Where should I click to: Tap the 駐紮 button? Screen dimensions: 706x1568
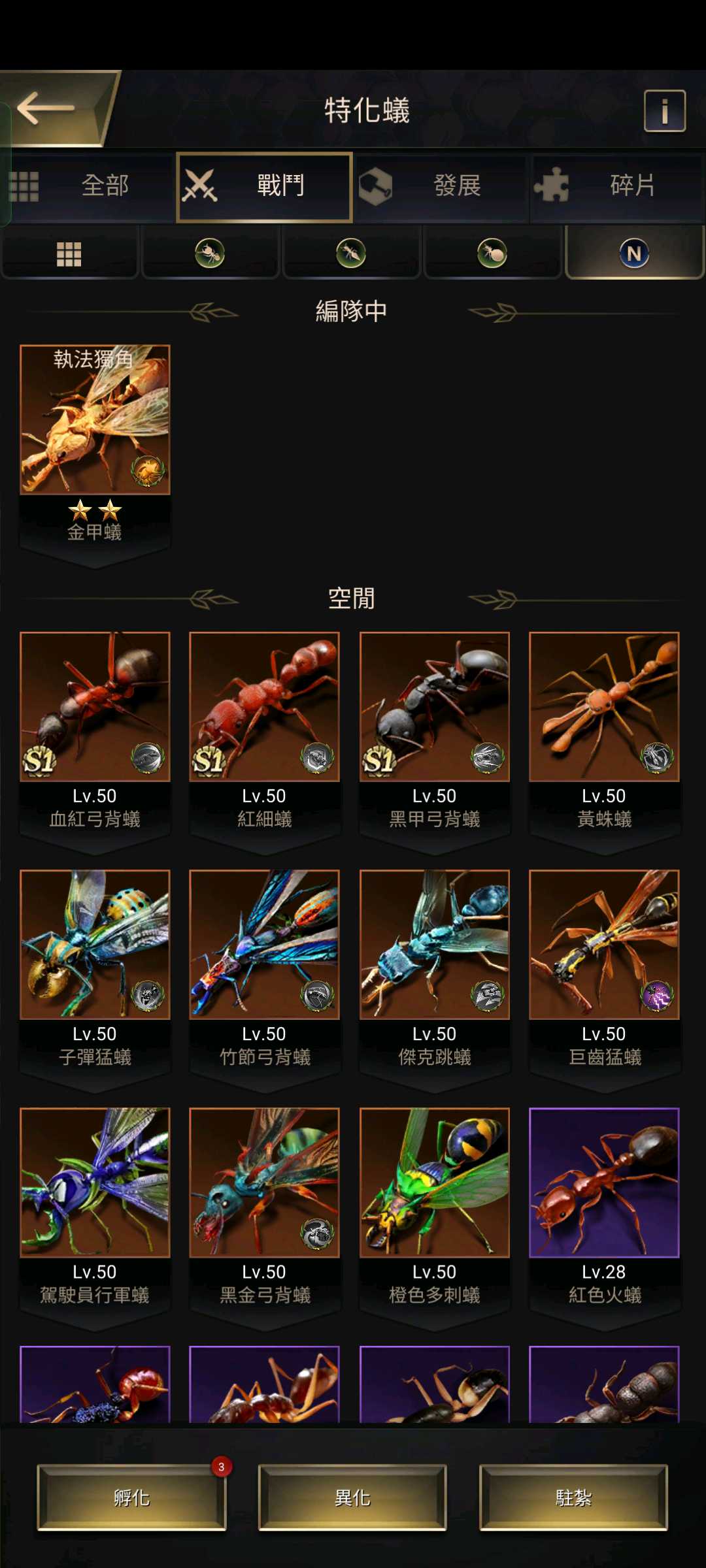click(x=573, y=1497)
